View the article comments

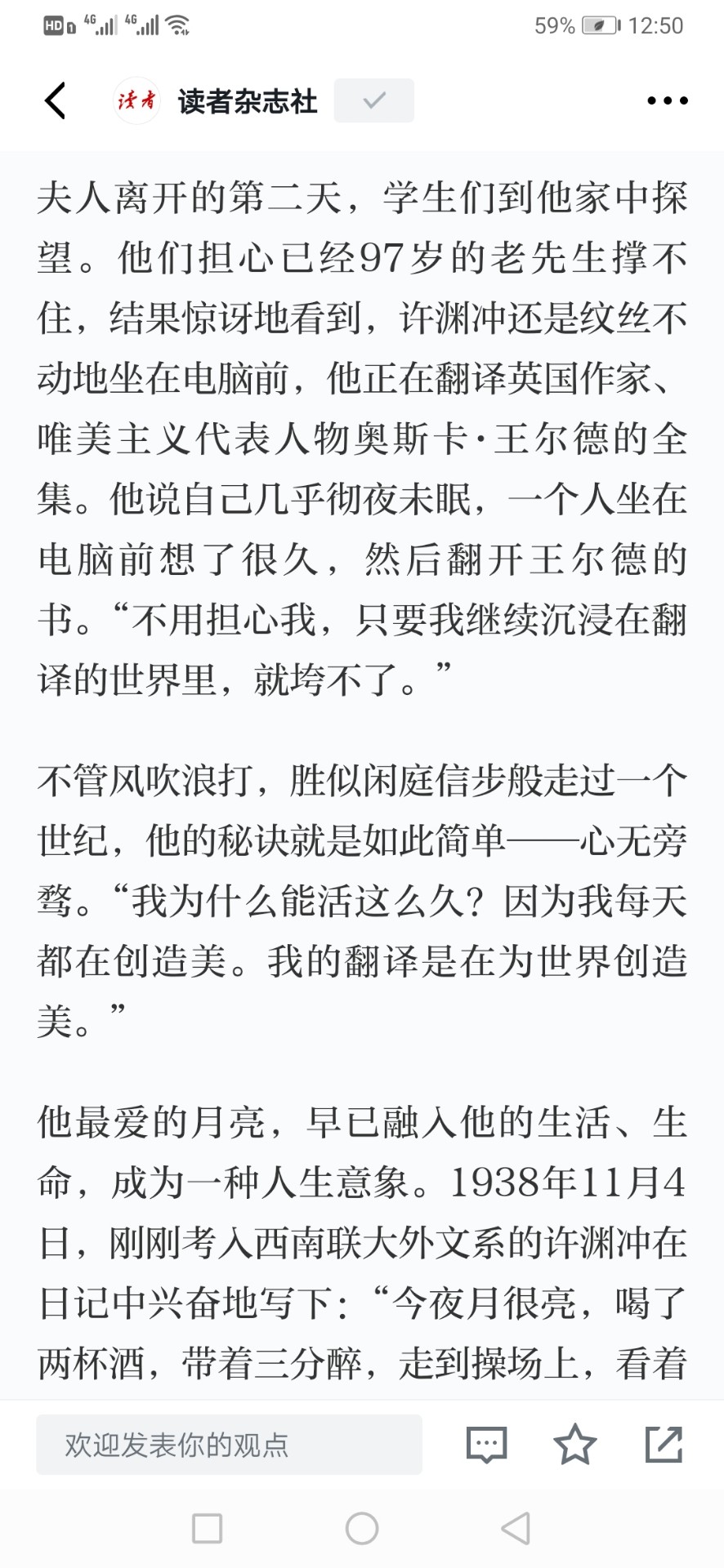coord(486,1445)
